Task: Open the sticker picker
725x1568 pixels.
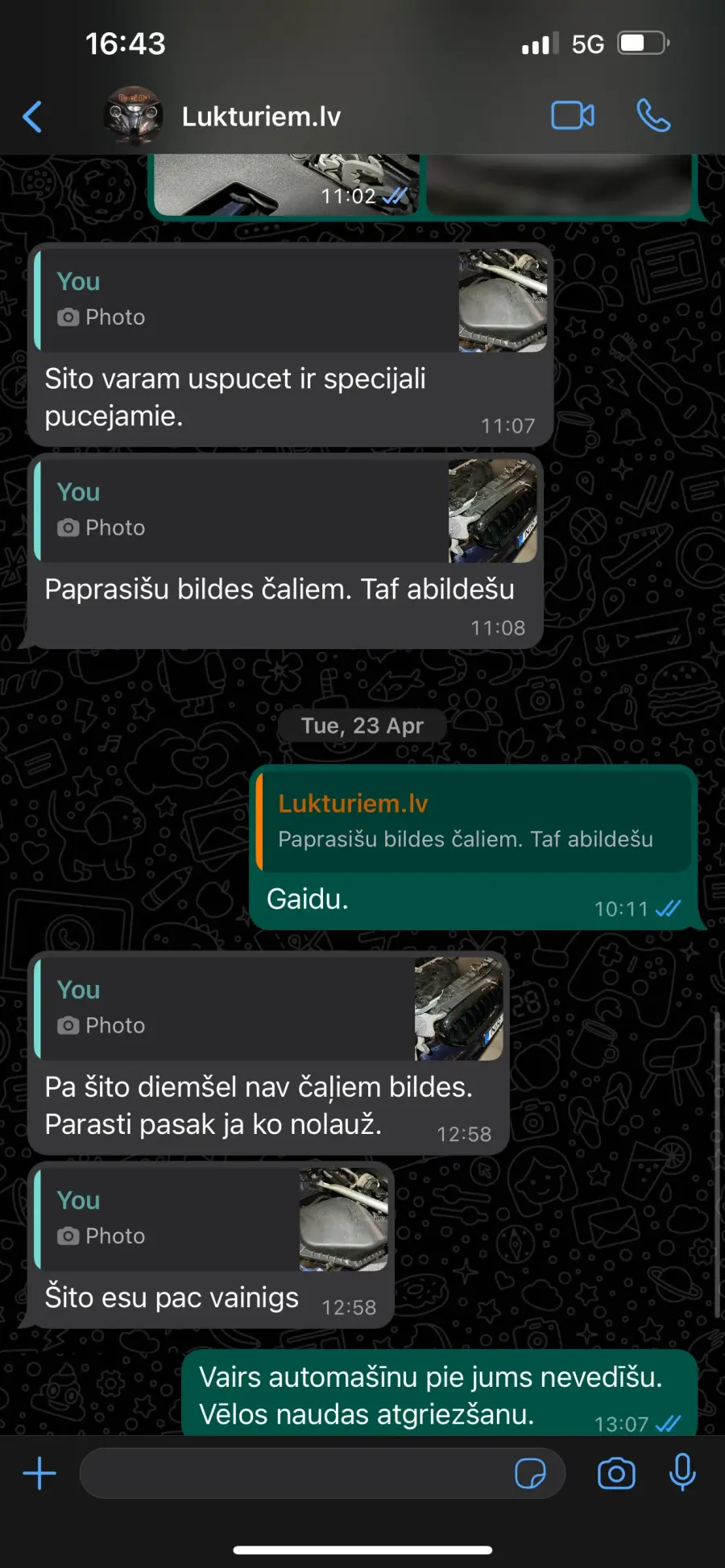Action: click(530, 1473)
